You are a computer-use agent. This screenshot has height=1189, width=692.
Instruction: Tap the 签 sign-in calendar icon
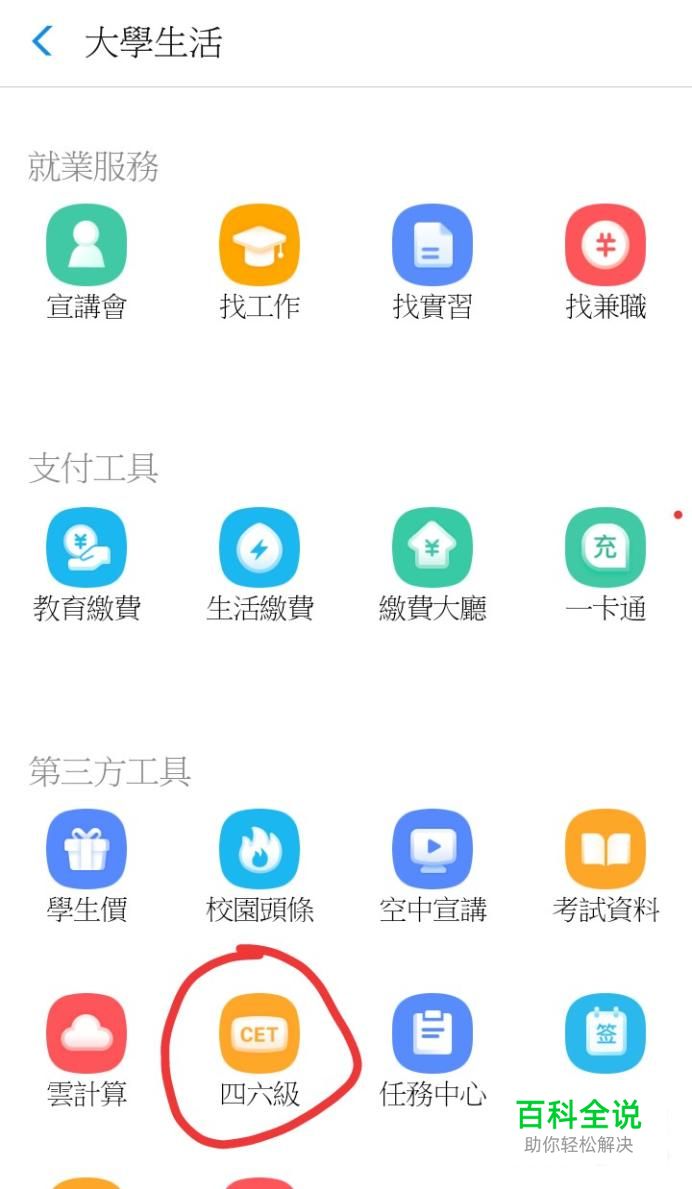coord(606,1034)
